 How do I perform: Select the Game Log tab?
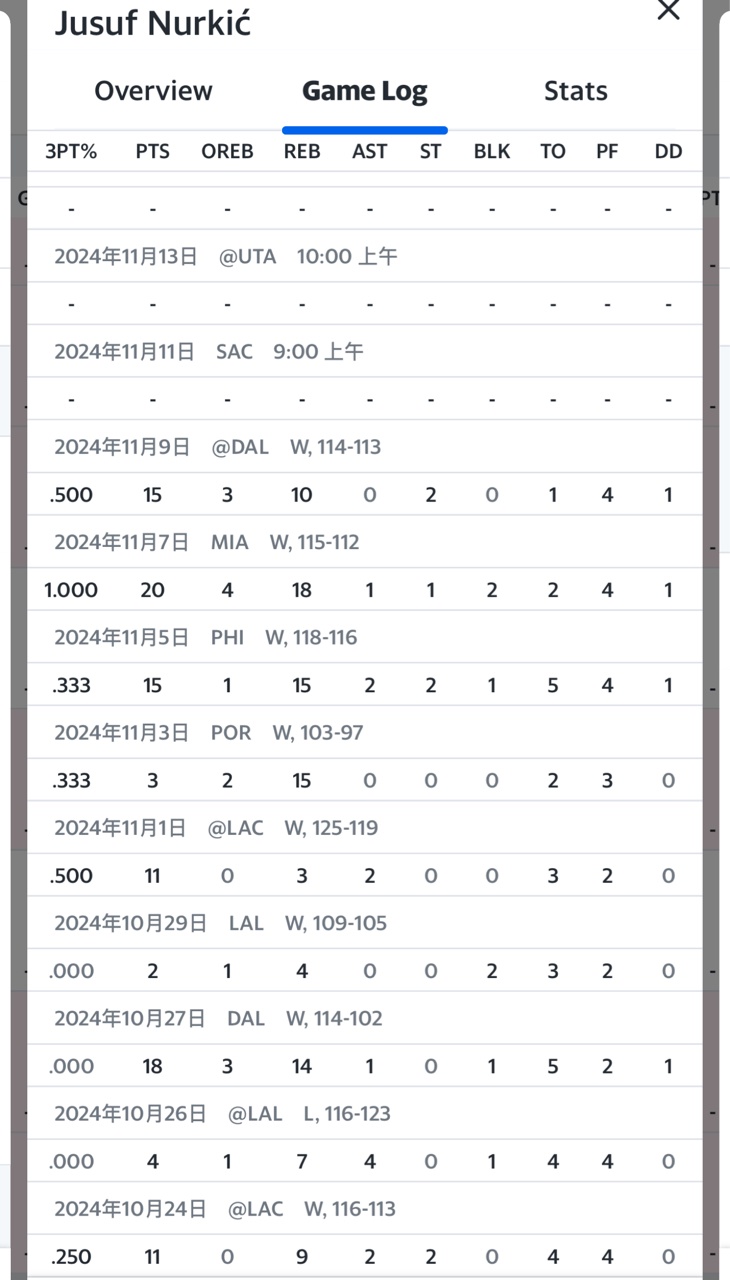click(364, 91)
